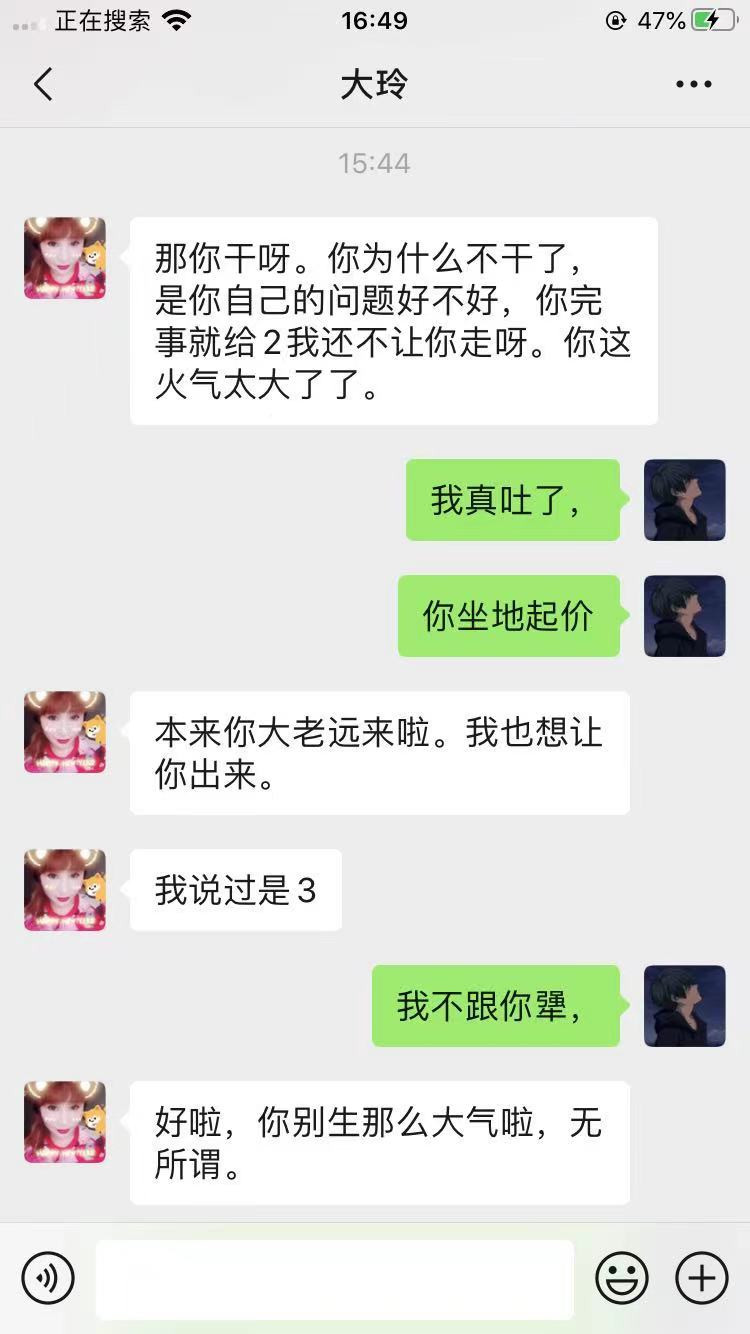Open 大玲's profile avatar
This screenshot has width=750, height=1334.
[64, 258]
